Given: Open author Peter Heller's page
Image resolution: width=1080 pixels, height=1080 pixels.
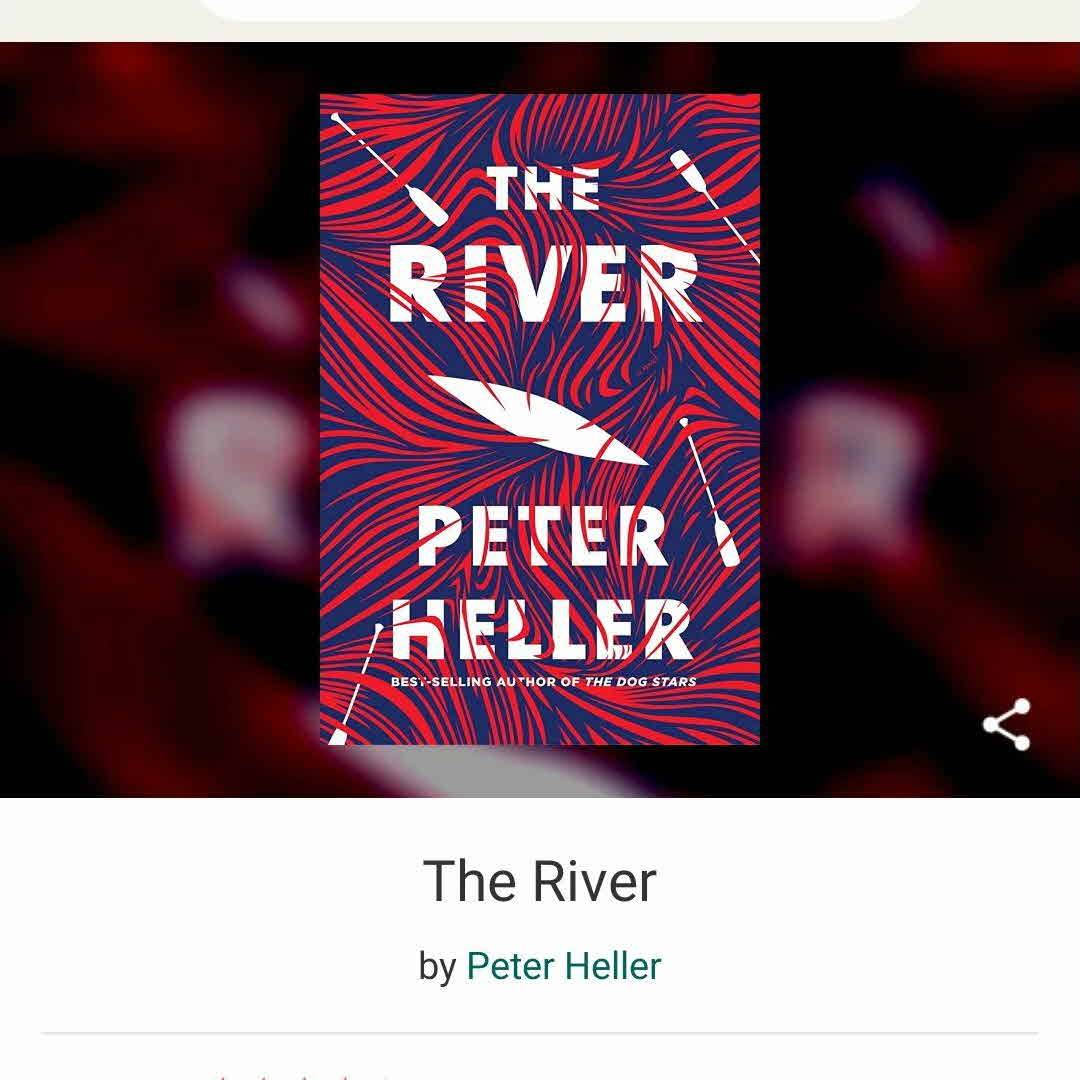Looking at the screenshot, I should (x=563, y=966).
